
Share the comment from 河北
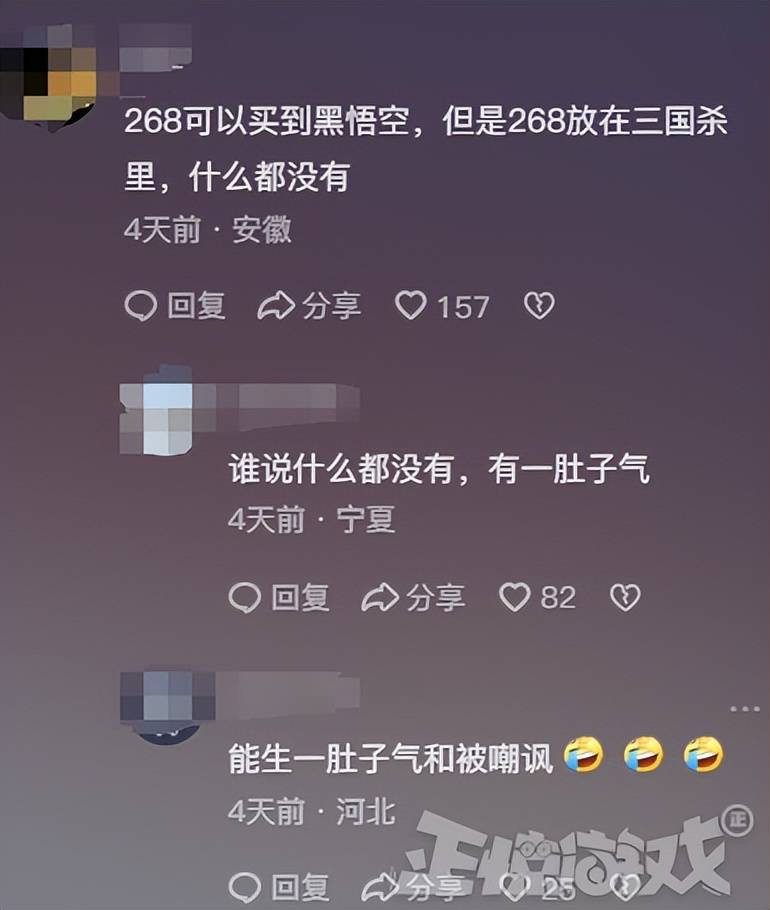413,885
